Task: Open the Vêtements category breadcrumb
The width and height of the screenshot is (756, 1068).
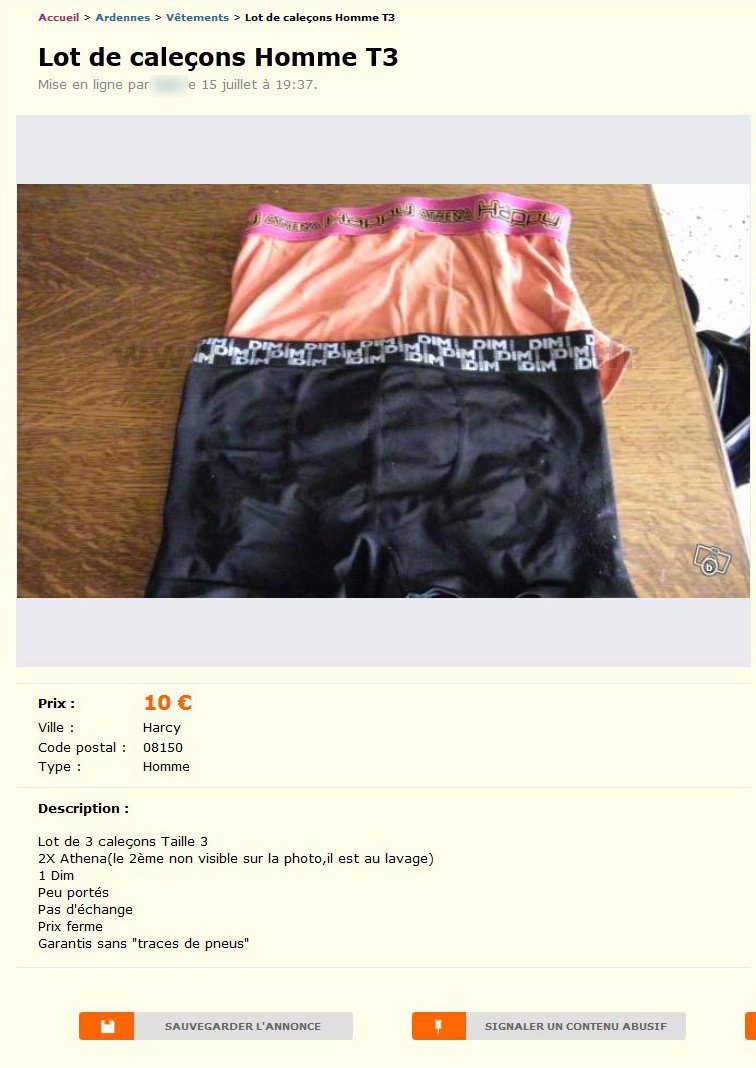Action: [197, 18]
